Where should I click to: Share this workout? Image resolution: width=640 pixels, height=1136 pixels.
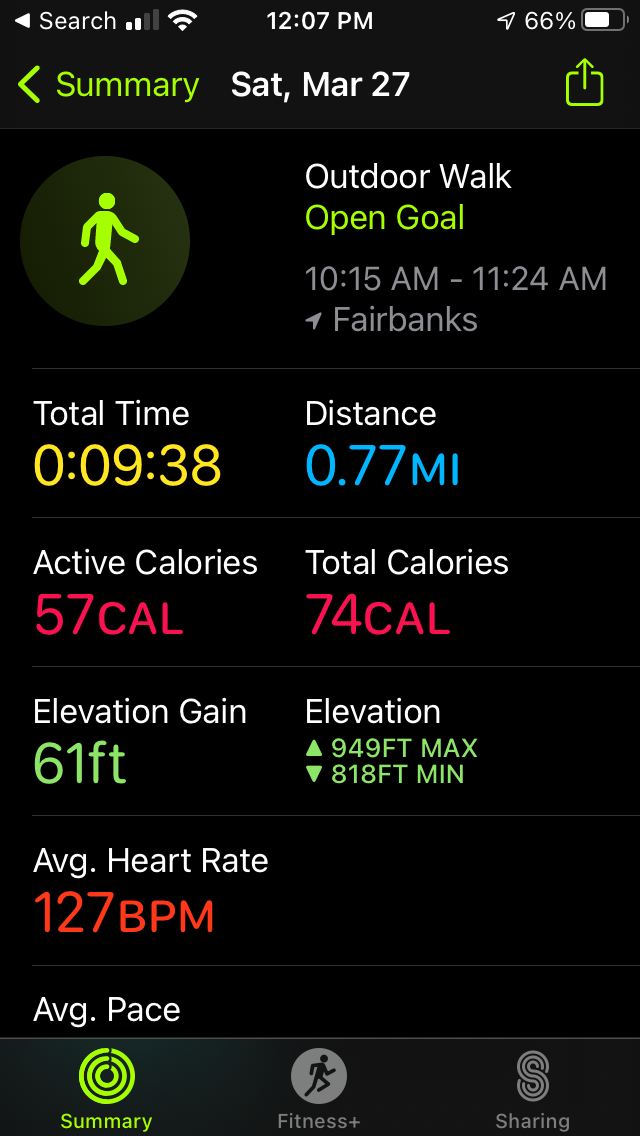pos(585,84)
